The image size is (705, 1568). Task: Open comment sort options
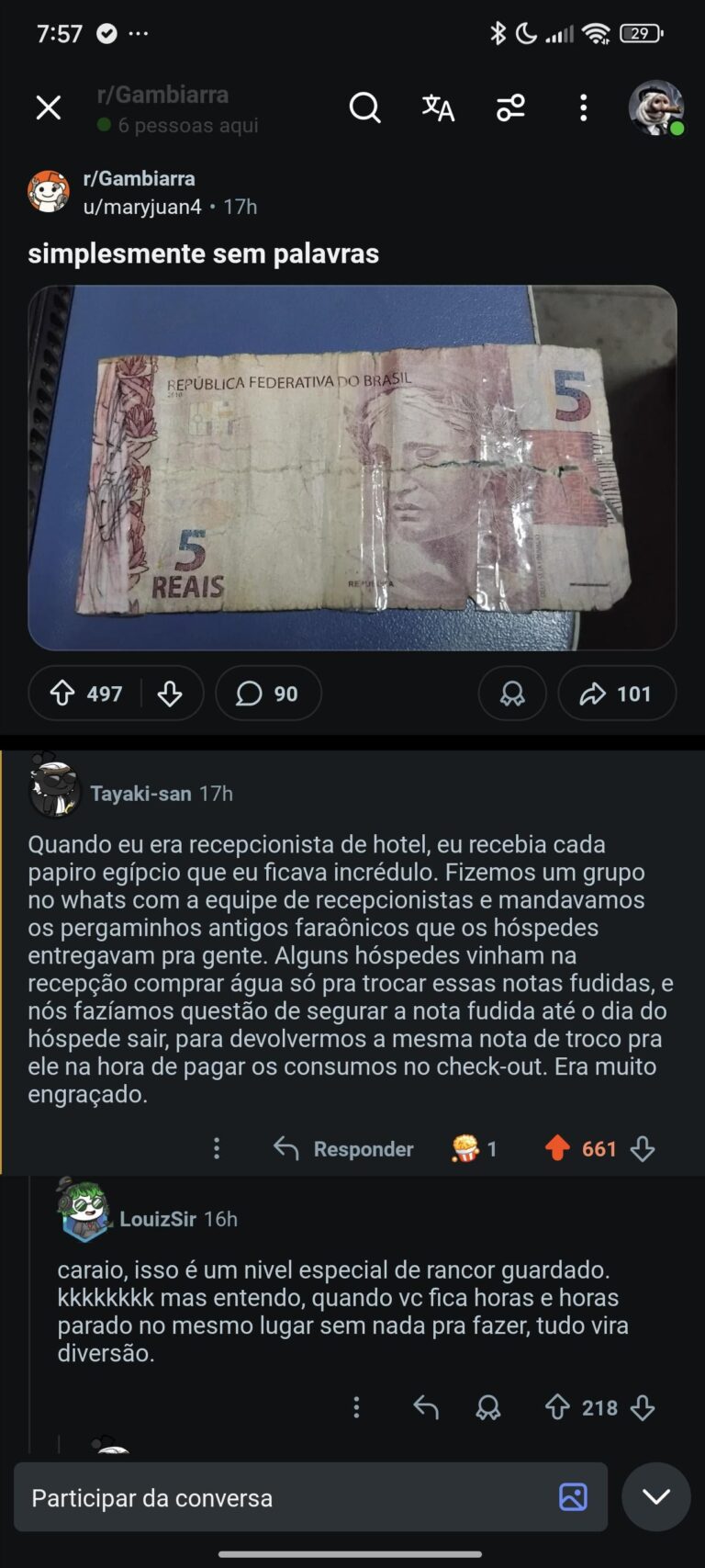[510, 108]
